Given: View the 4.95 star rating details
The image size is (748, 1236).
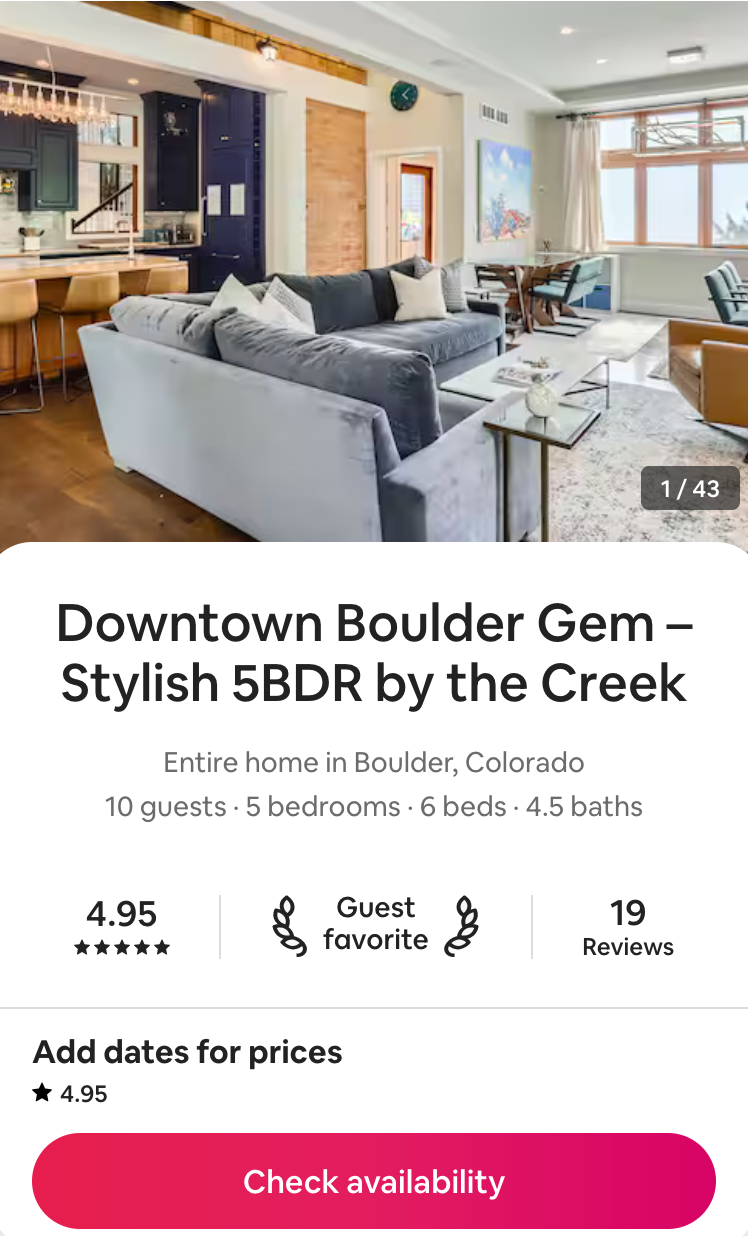Looking at the screenshot, I should pyautogui.click(x=122, y=927).
